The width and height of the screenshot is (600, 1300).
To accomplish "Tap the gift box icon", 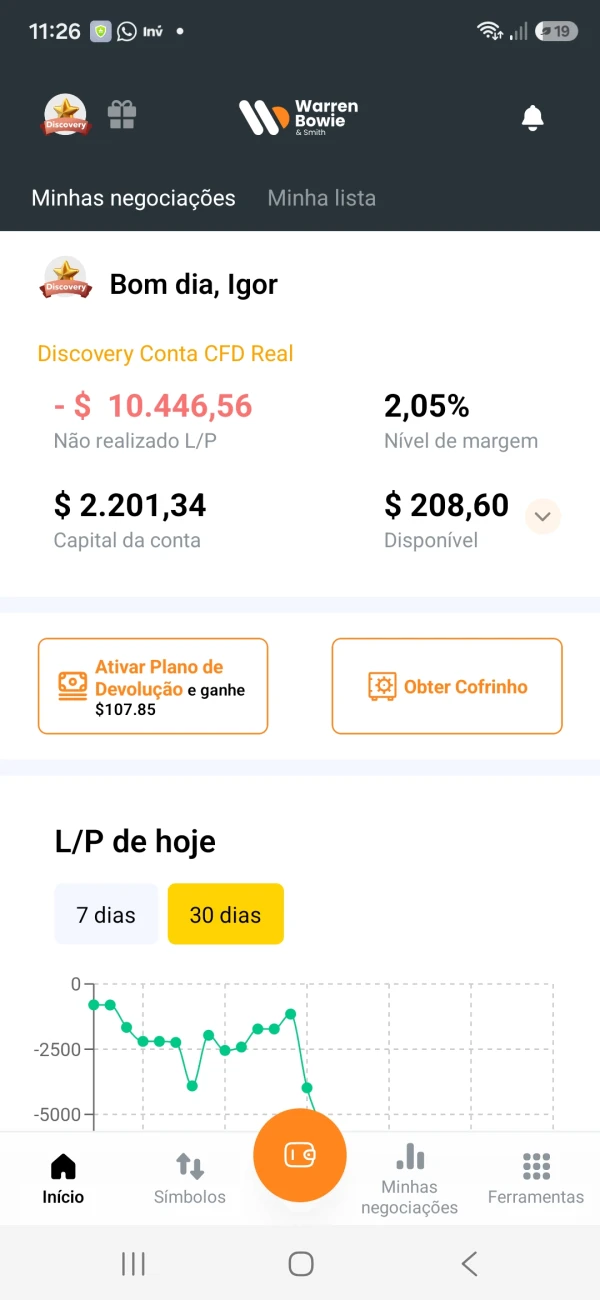I will point(122,115).
